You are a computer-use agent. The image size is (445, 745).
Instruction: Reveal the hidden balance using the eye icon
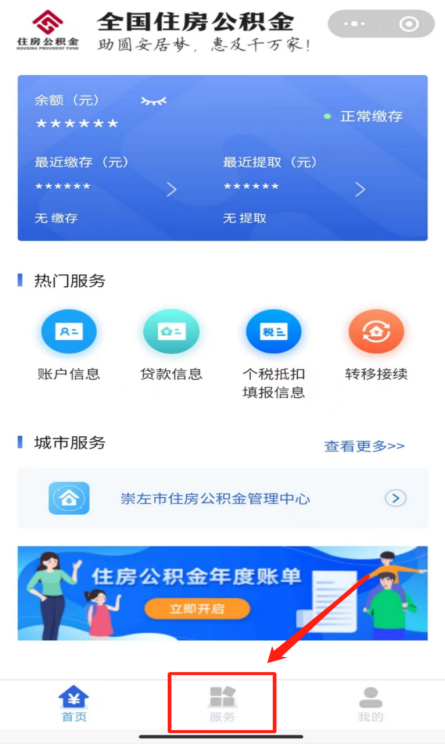[153, 101]
